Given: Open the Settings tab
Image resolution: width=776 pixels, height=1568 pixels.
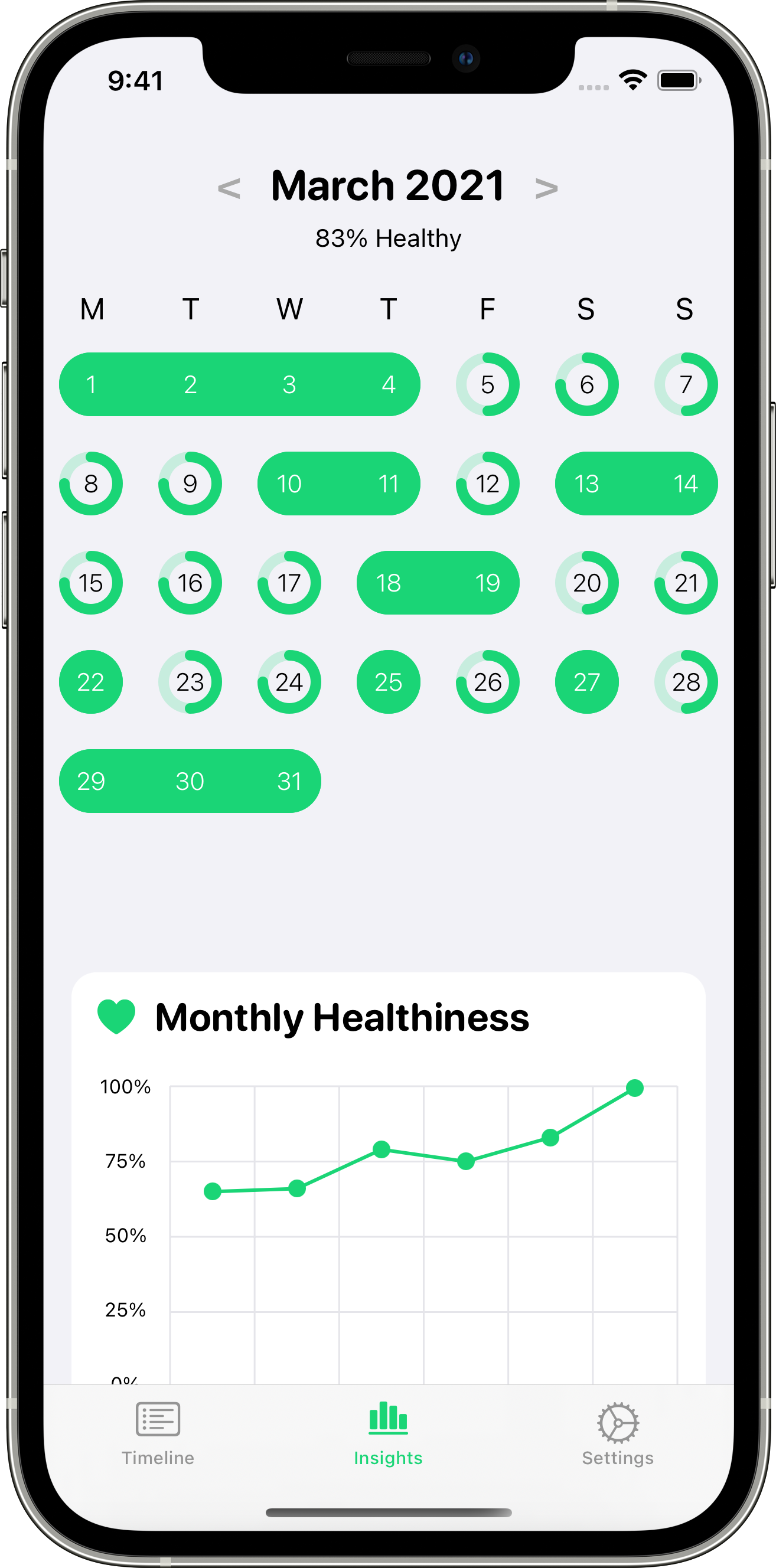Looking at the screenshot, I should [x=618, y=1433].
